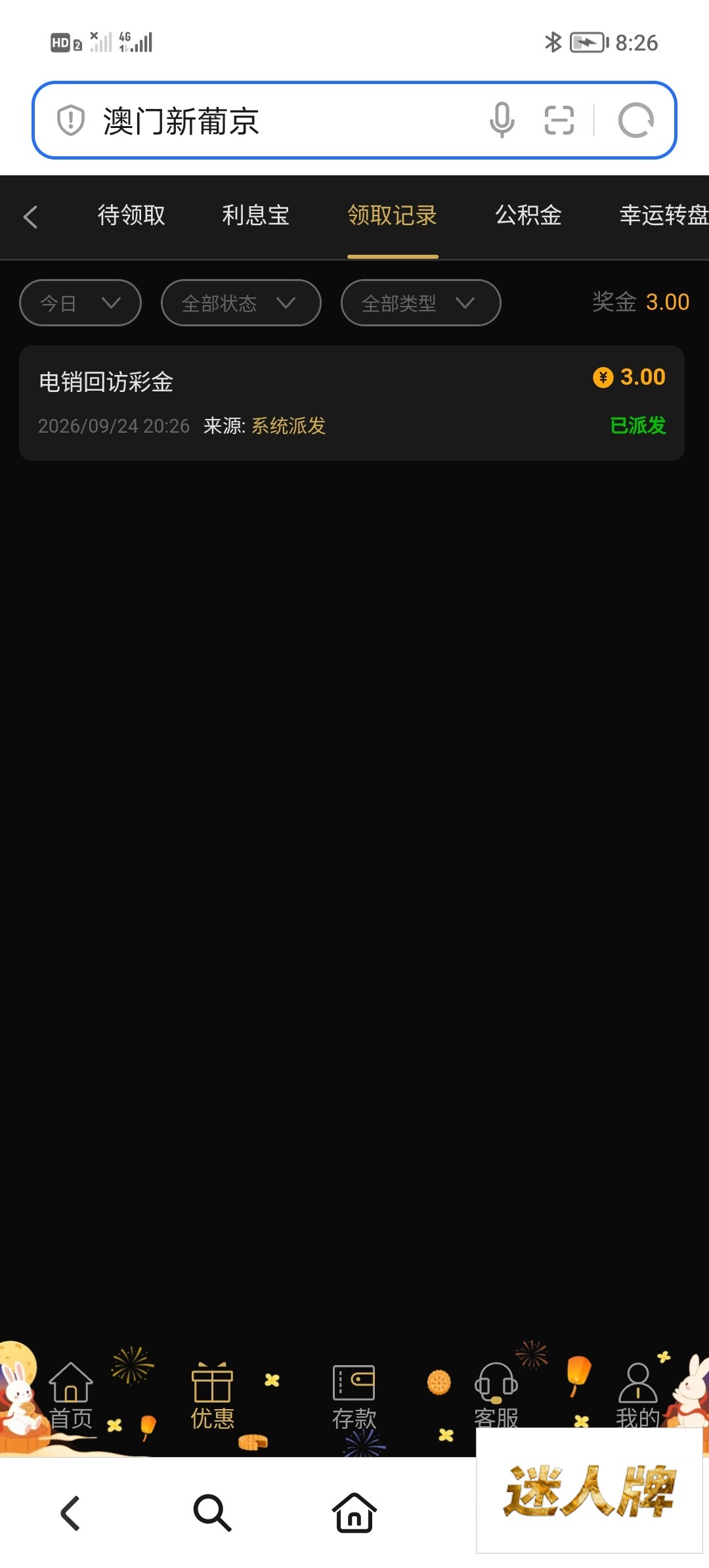
Task: Select the 领取记录 tab
Action: coord(393,215)
